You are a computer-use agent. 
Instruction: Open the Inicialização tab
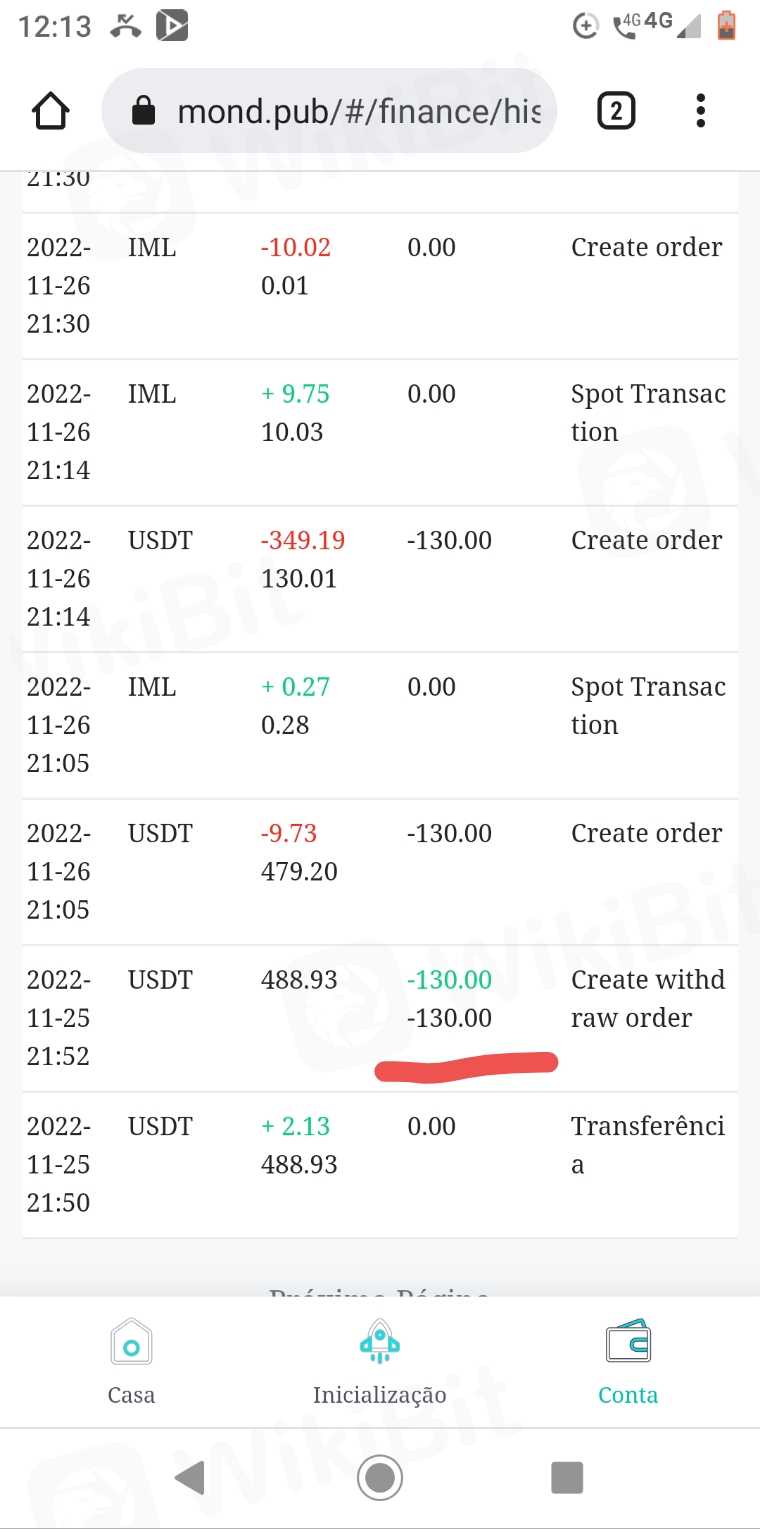[380, 1362]
